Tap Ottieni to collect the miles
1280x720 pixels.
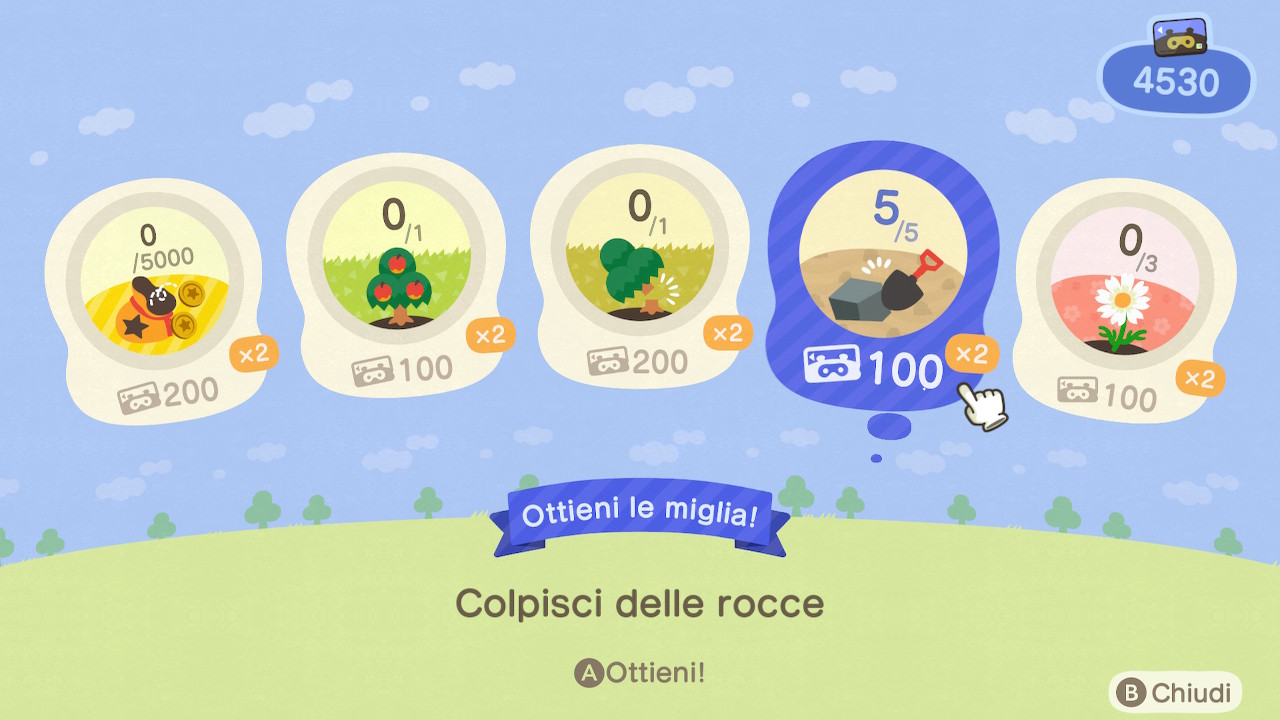(640, 673)
